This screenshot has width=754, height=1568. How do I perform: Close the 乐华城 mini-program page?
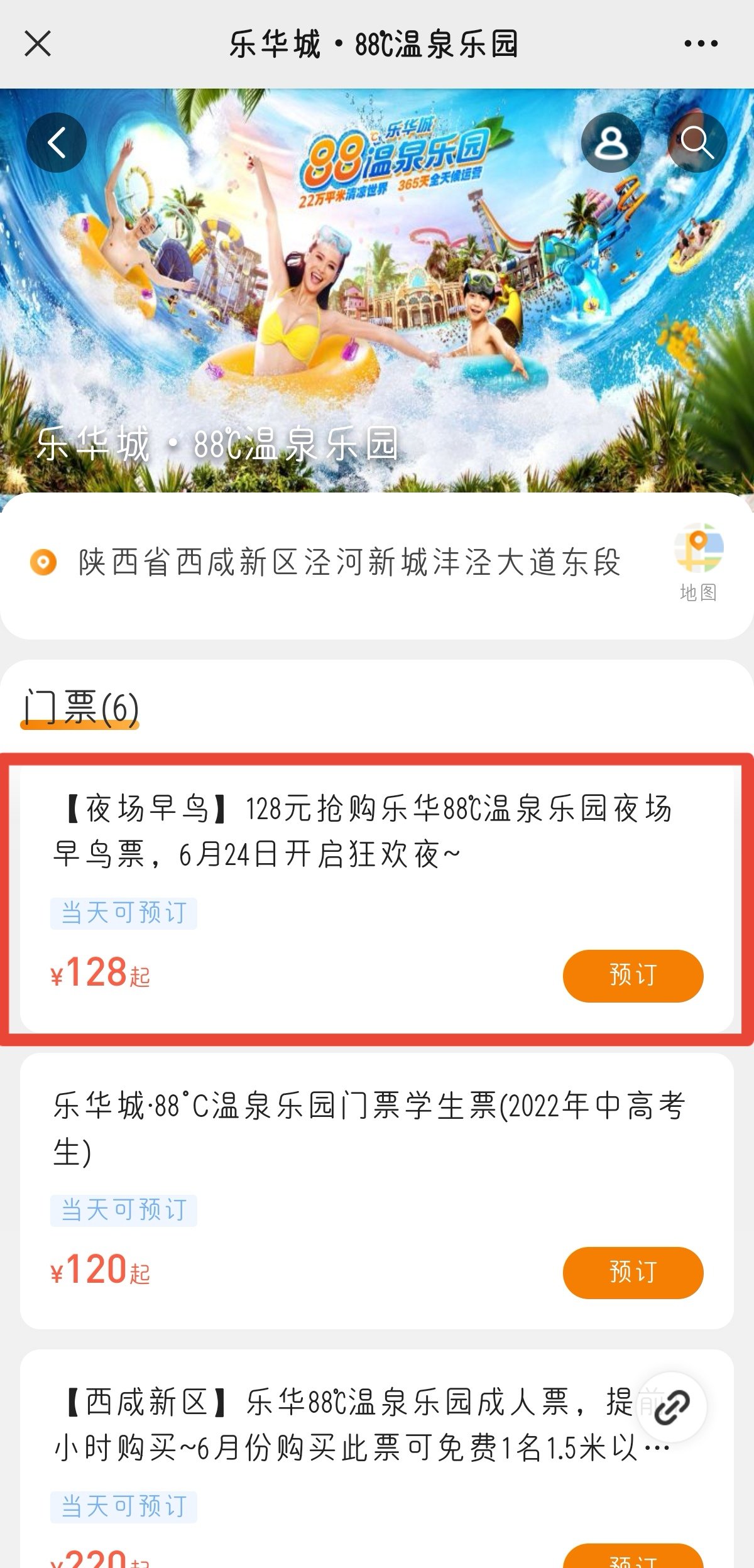click(38, 43)
